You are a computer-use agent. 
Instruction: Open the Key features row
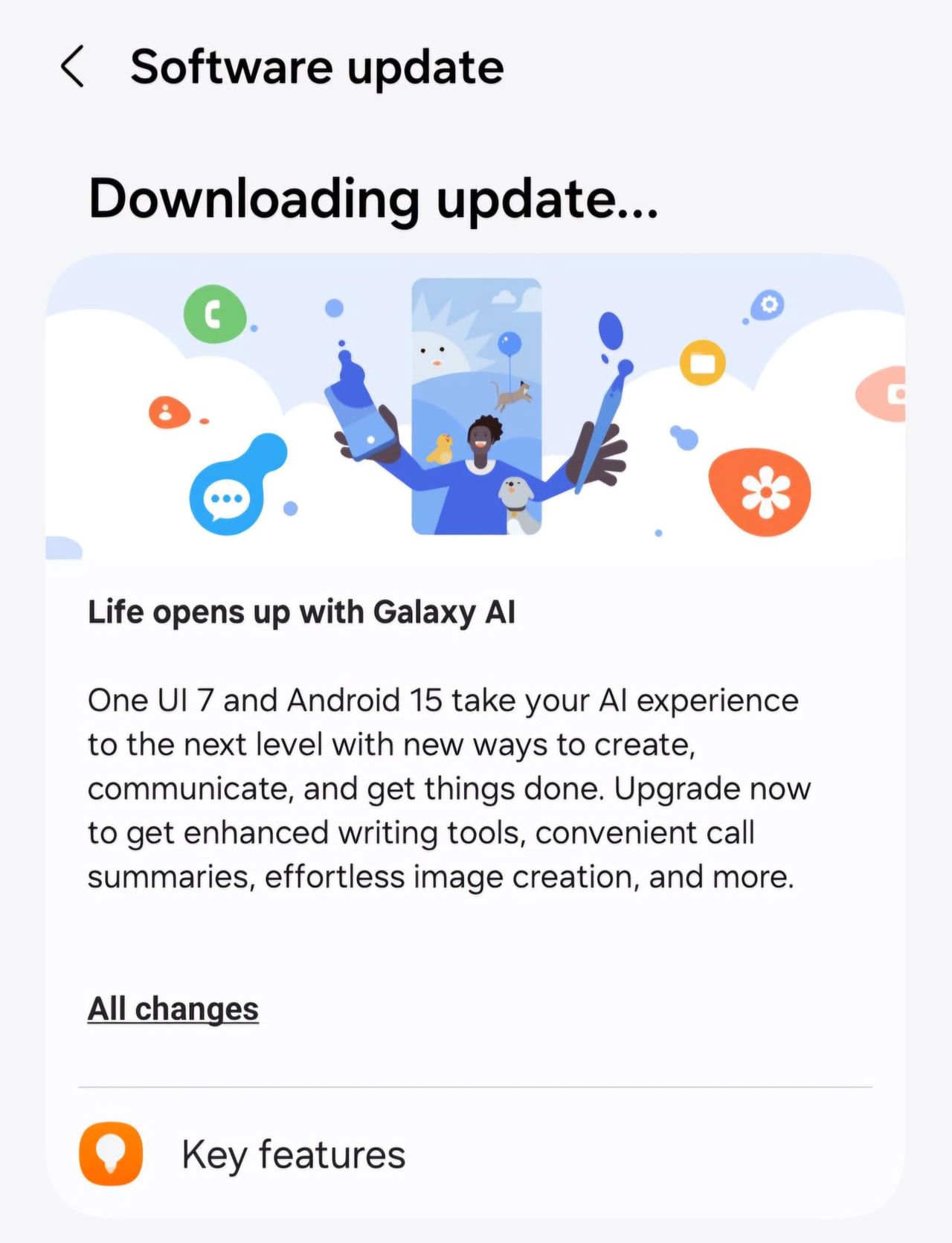[x=293, y=1154]
